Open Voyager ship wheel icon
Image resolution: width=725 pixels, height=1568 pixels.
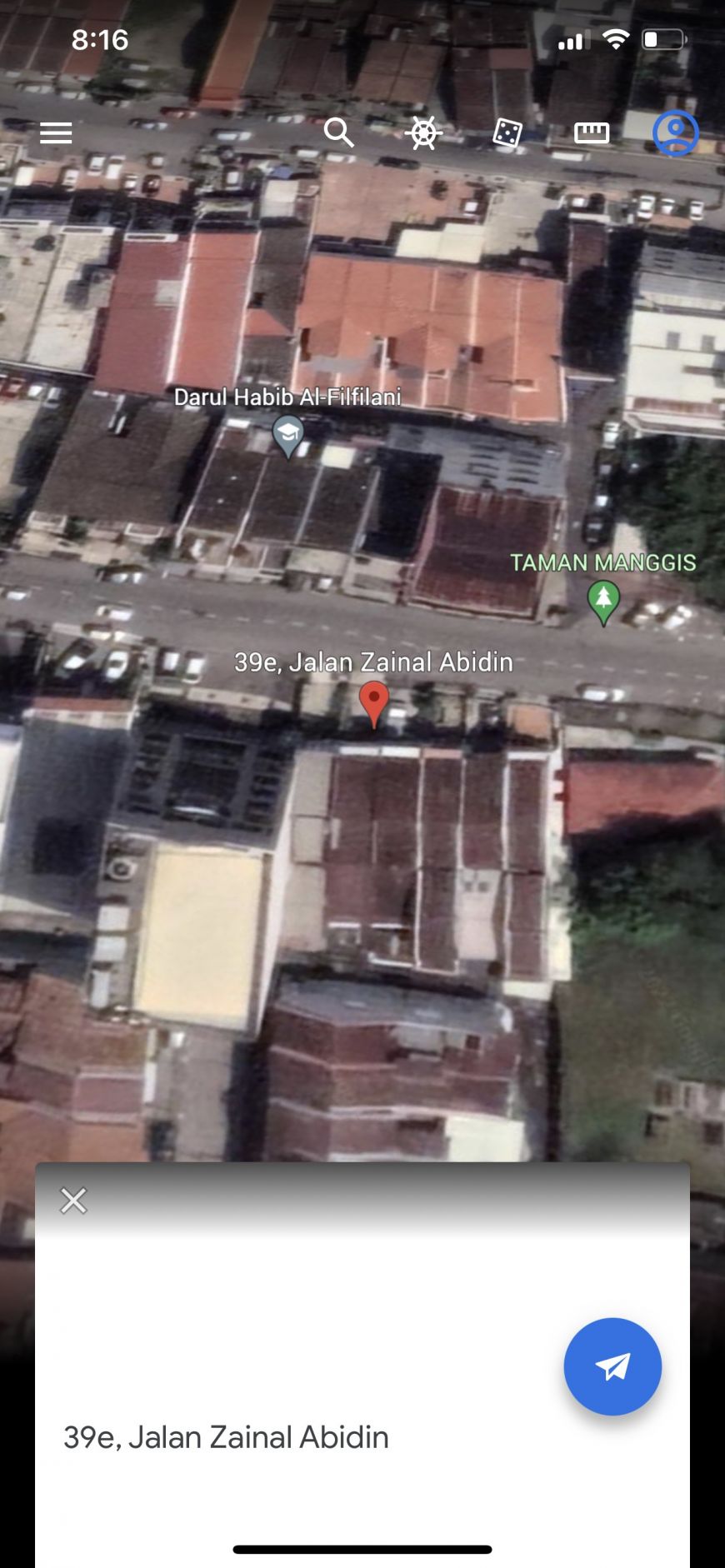[x=423, y=133]
